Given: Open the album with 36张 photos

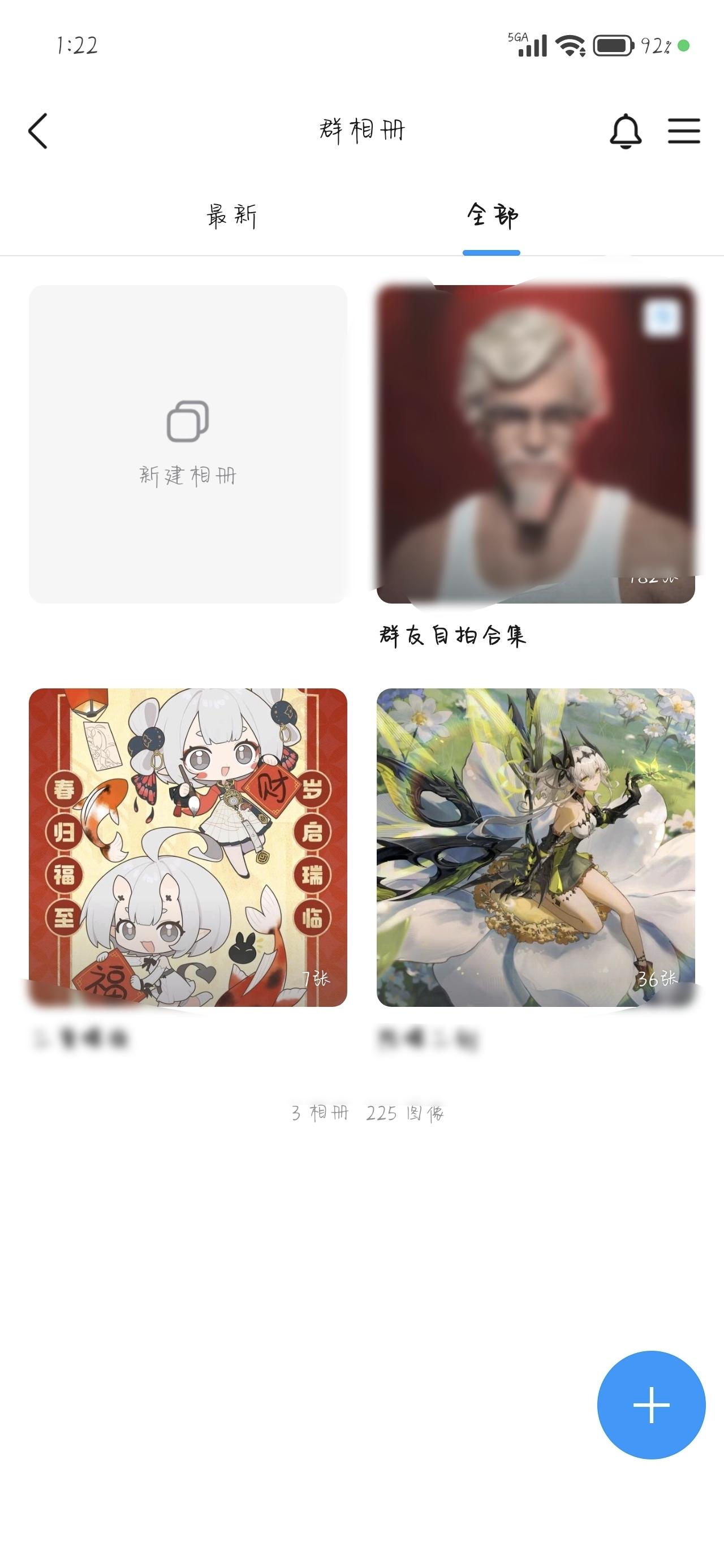Looking at the screenshot, I should tap(535, 847).
